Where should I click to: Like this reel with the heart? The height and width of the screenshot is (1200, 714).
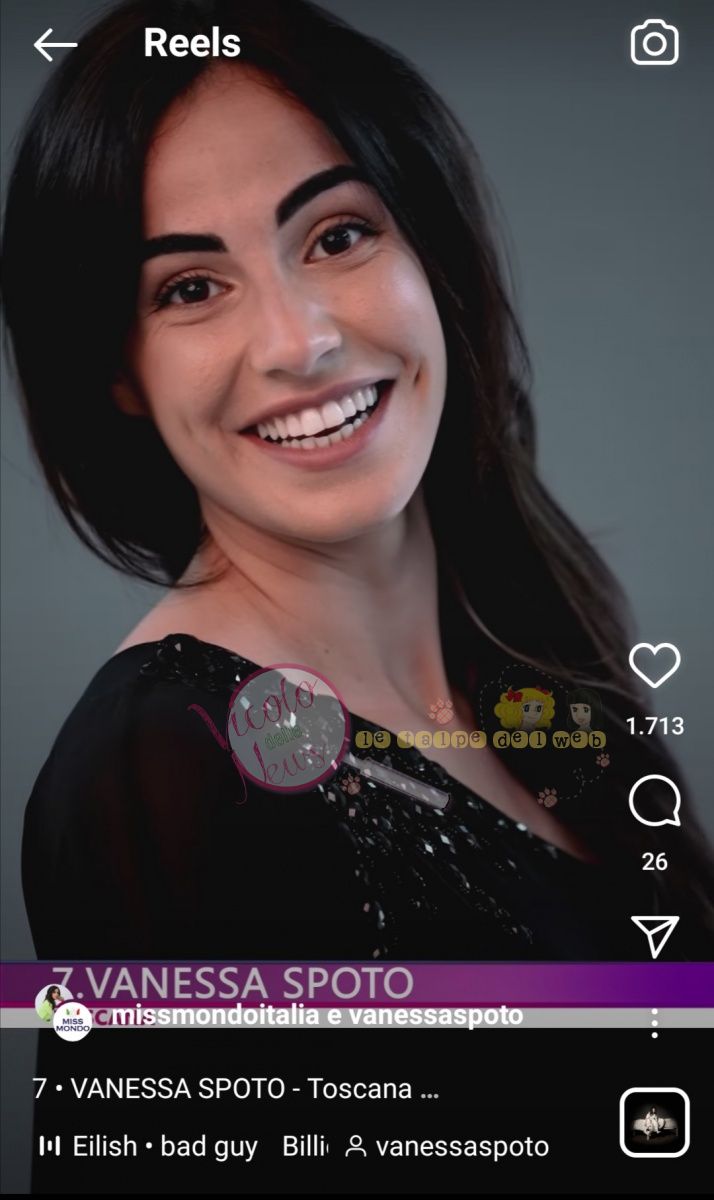tap(655, 666)
